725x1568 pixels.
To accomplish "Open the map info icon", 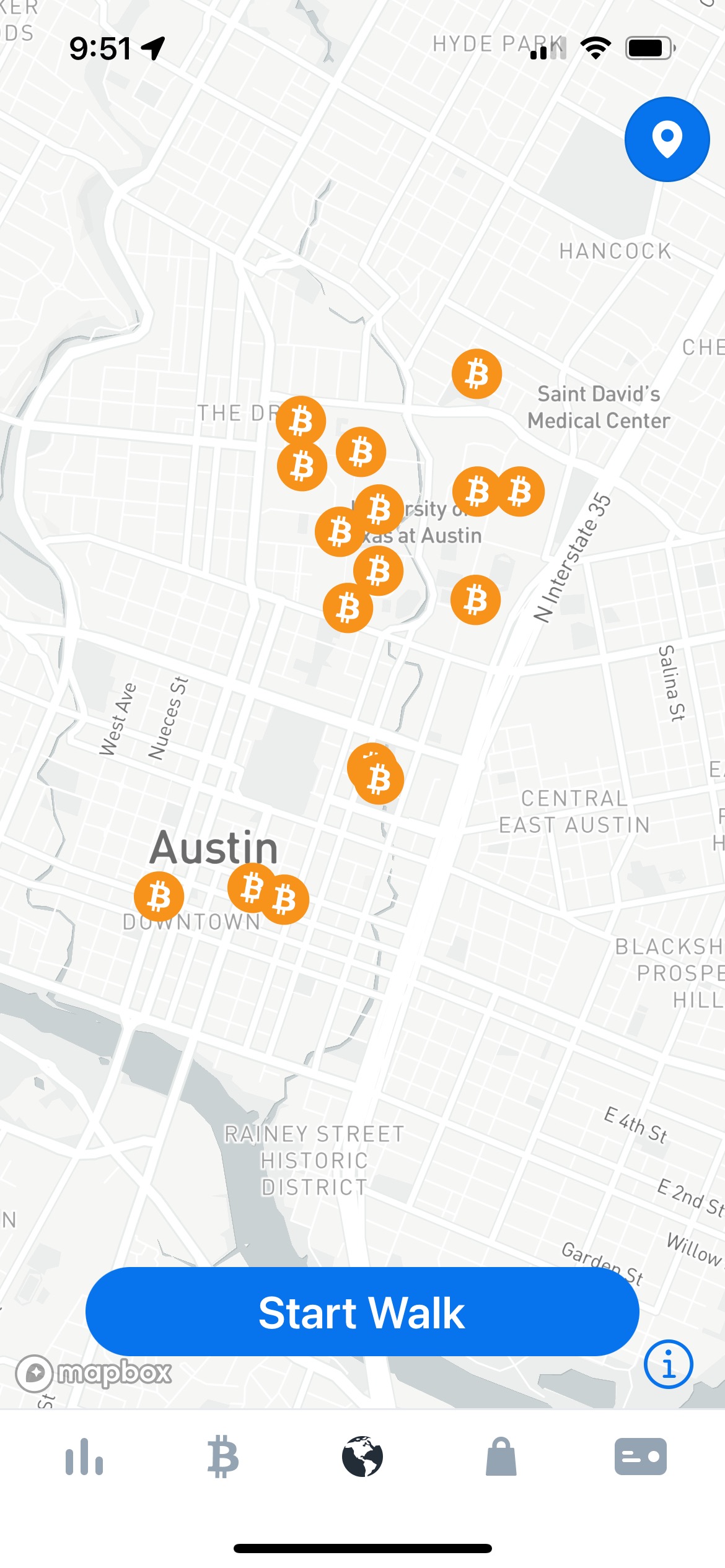I will [668, 1364].
